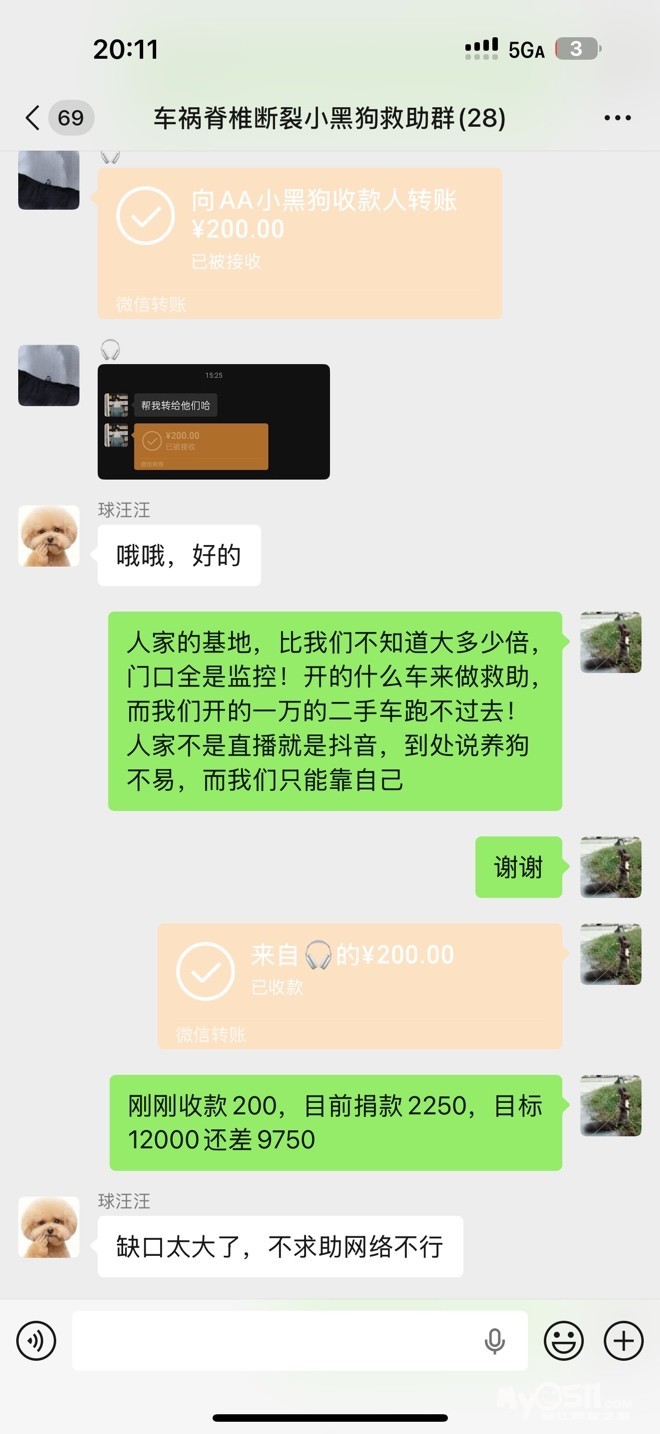Open the emoji sticker panel
The width and height of the screenshot is (660, 1434).
pyautogui.click(x=563, y=1340)
